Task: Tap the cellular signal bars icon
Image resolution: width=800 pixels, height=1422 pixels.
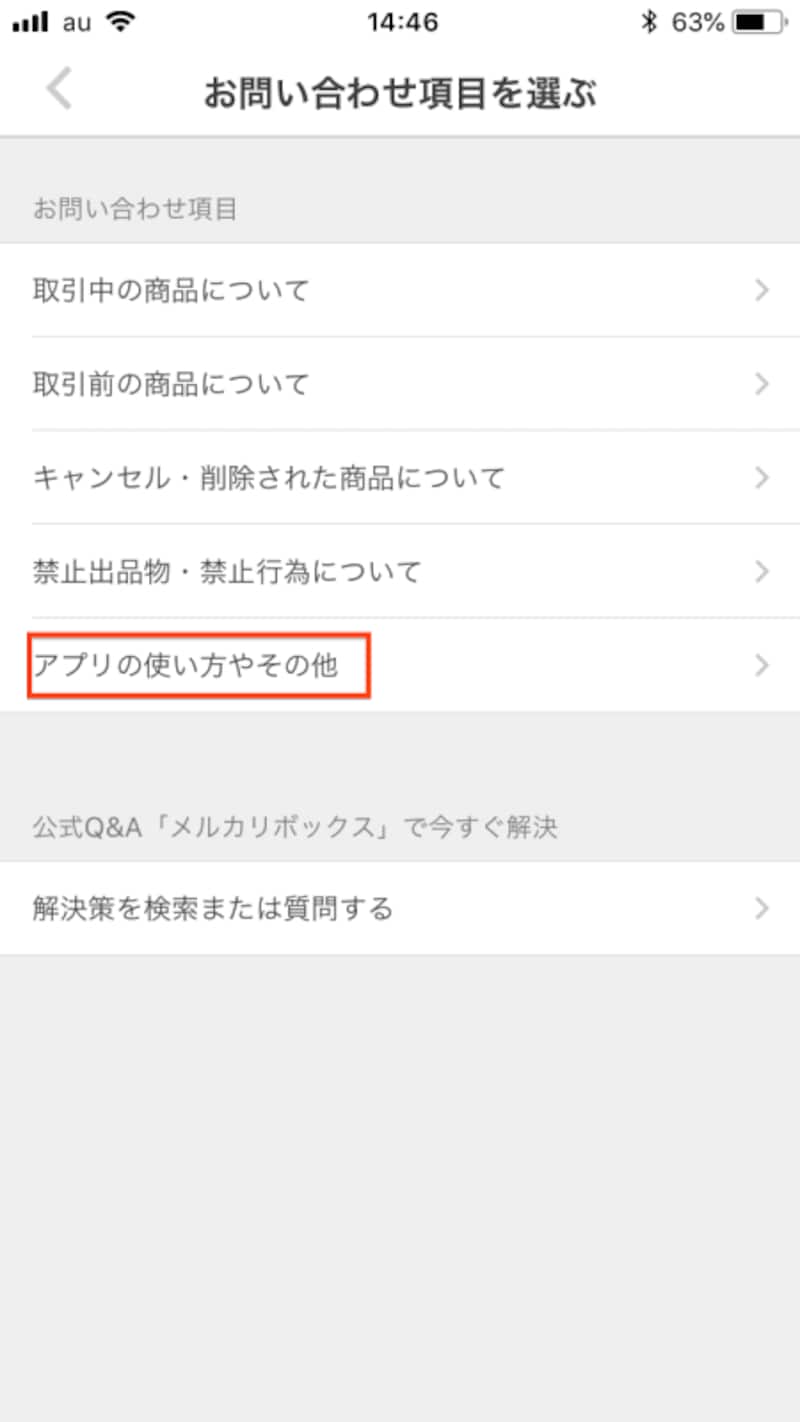Action: [x=30, y=21]
